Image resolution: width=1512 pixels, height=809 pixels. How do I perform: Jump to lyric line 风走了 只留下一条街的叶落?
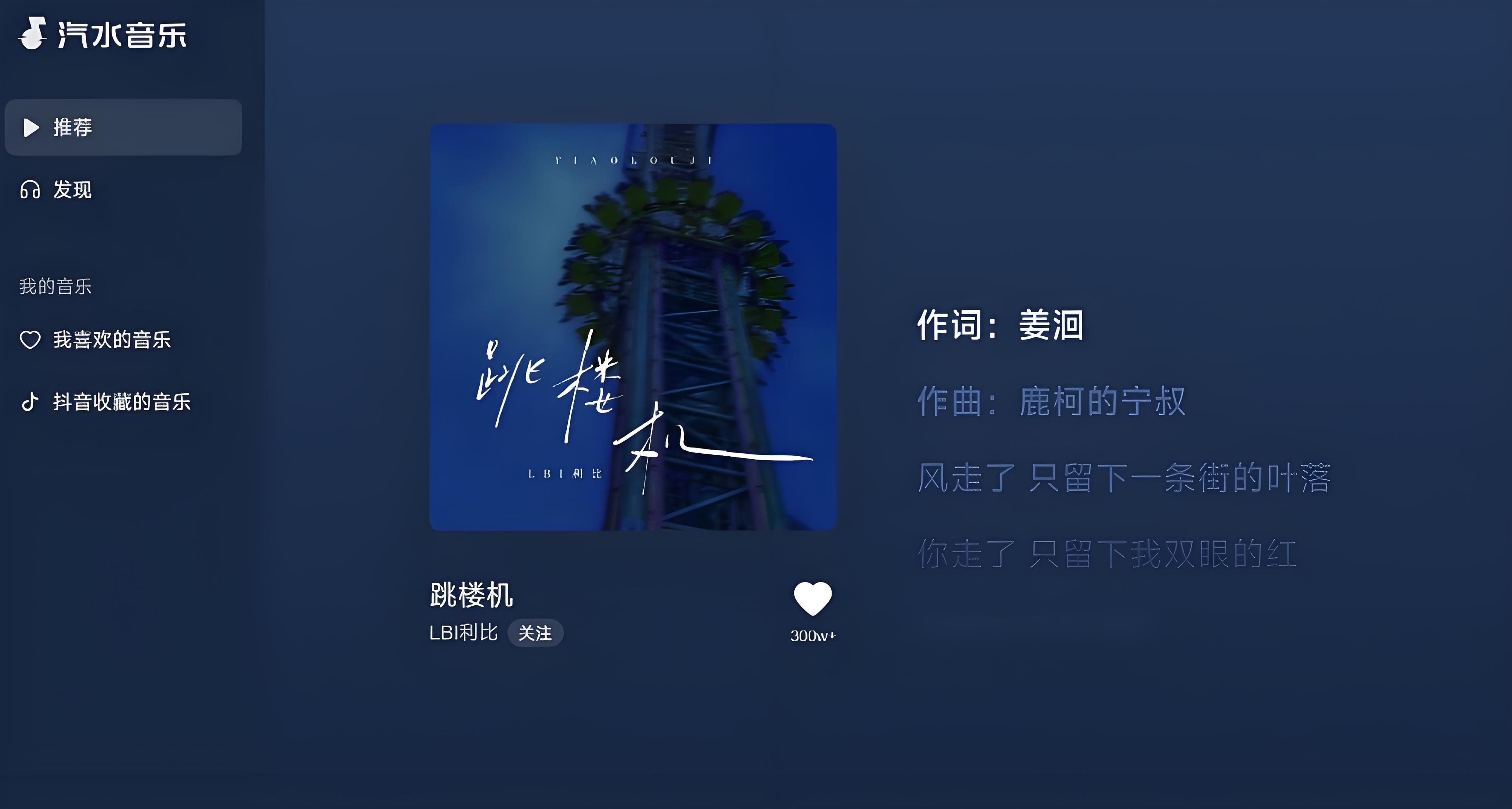[x=1123, y=478]
